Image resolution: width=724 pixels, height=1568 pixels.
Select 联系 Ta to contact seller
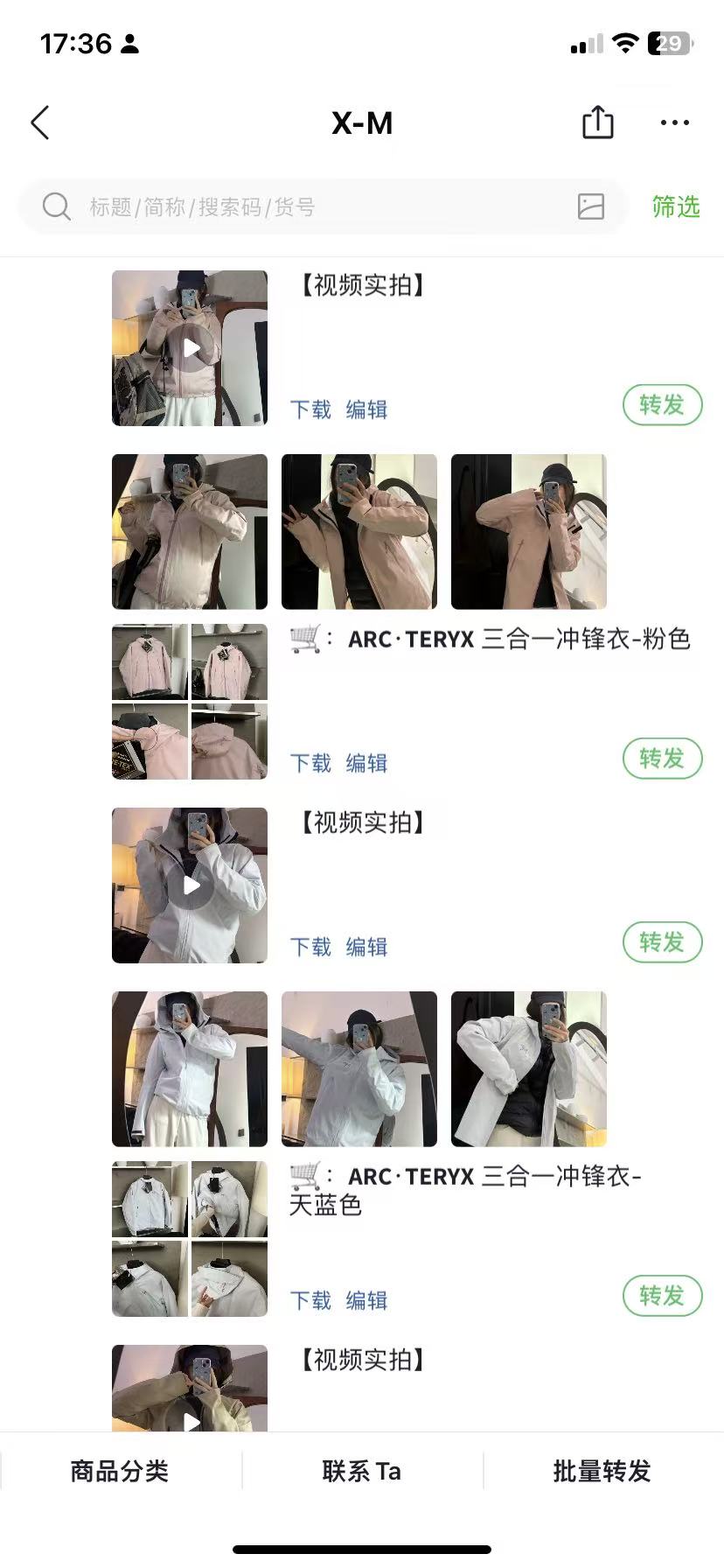pyautogui.click(x=361, y=1471)
